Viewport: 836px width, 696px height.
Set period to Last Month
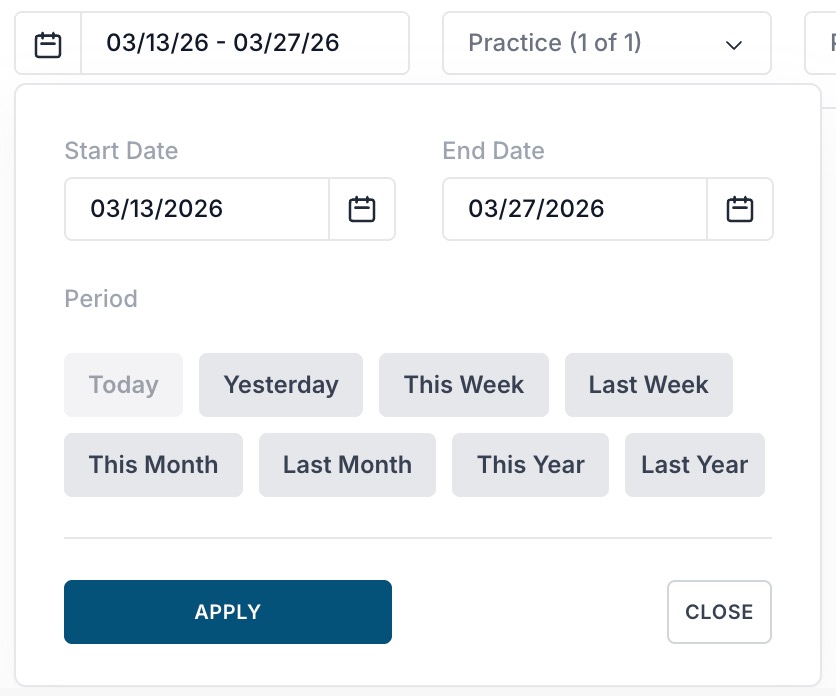(x=347, y=465)
